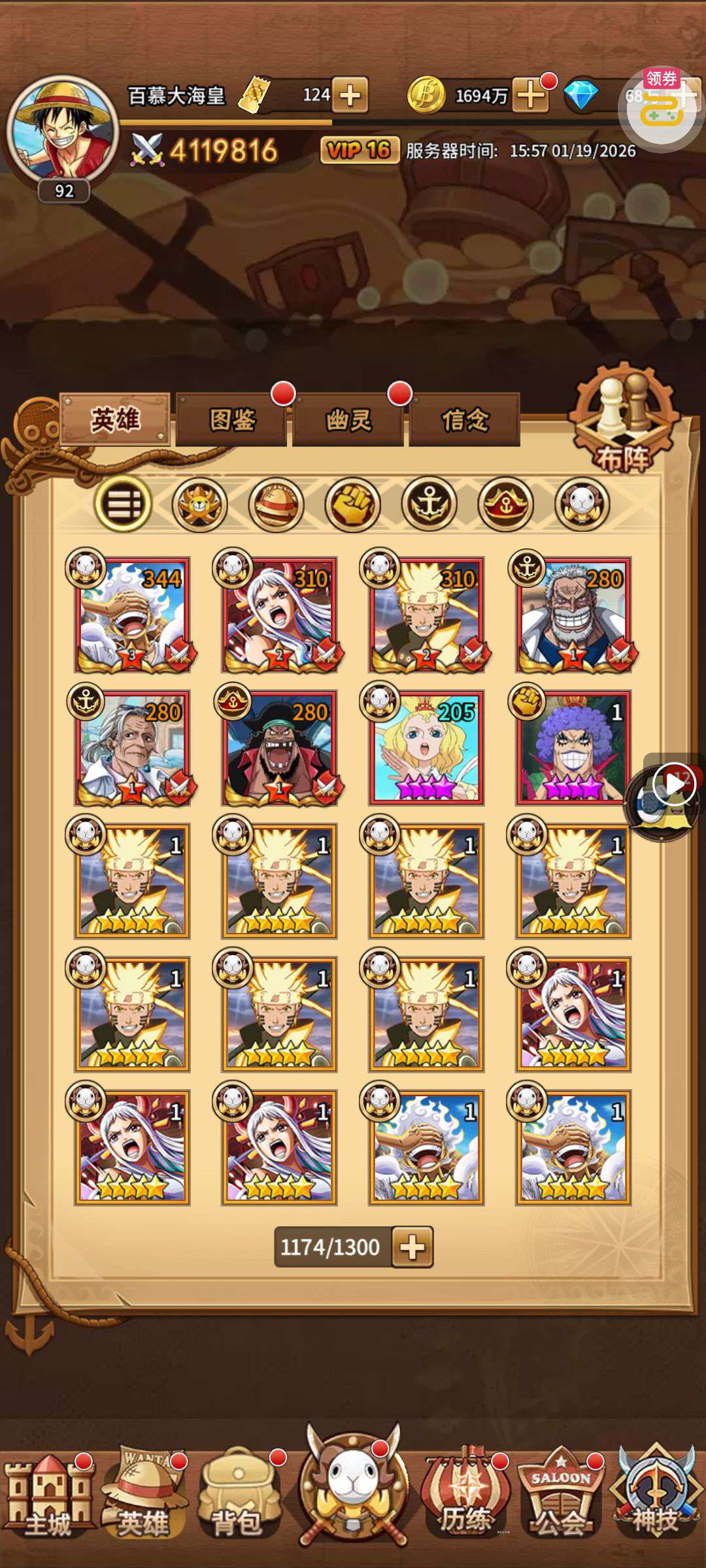Expand hero capacity next to 1174/1300
Screen dimensions: 706x1568
click(412, 1247)
